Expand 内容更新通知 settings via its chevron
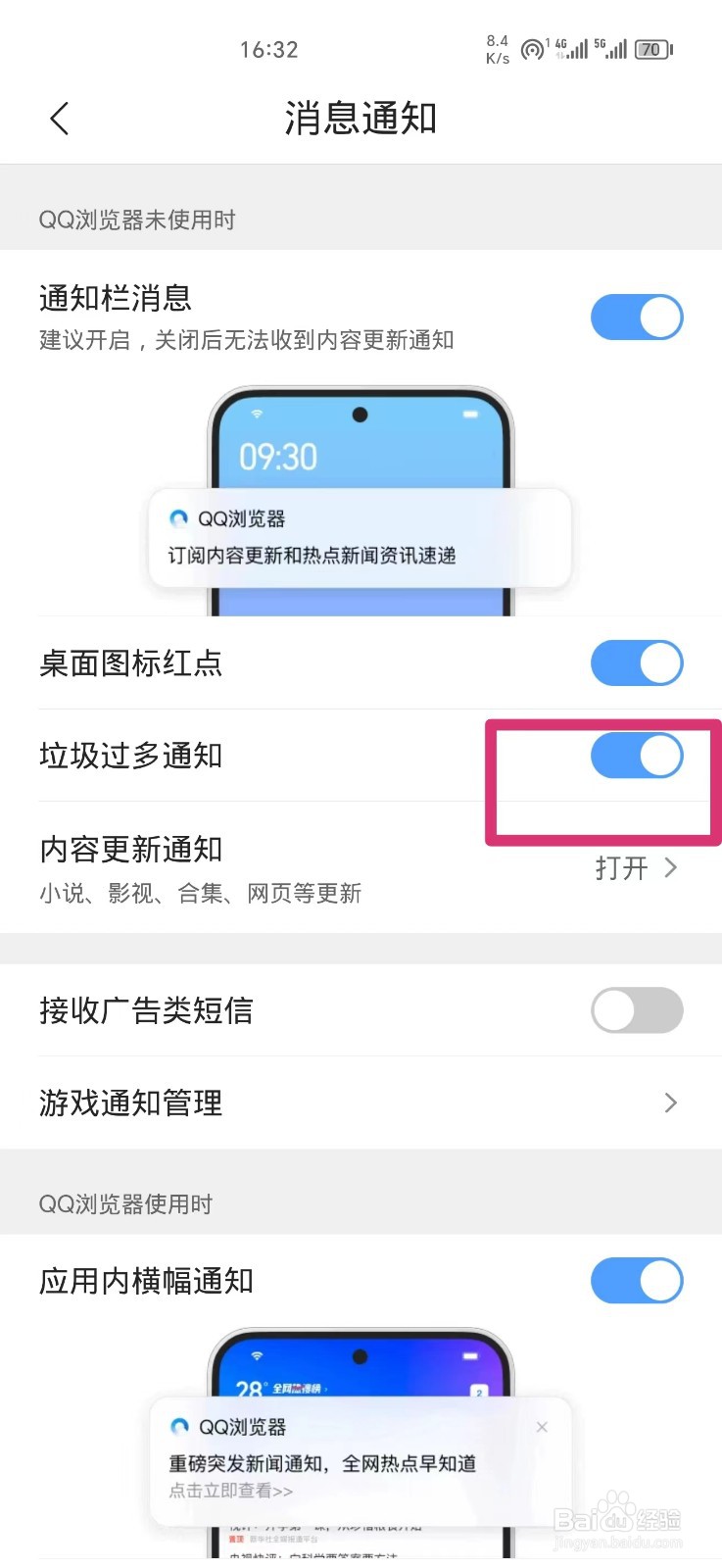Viewport: 722px width, 1568px height. coord(672,868)
